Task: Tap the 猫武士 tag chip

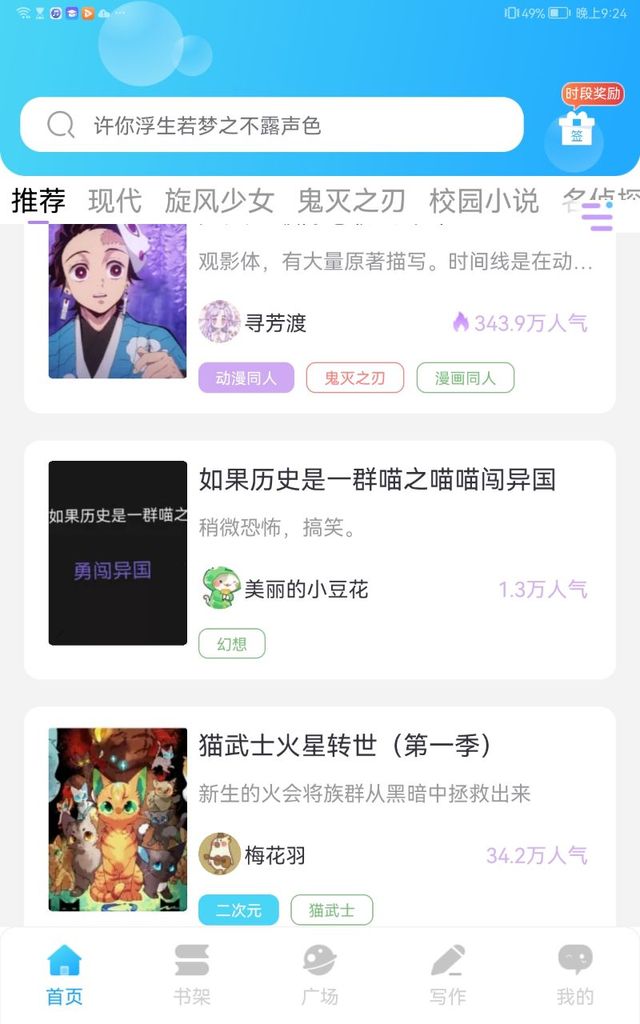Action: pos(332,910)
